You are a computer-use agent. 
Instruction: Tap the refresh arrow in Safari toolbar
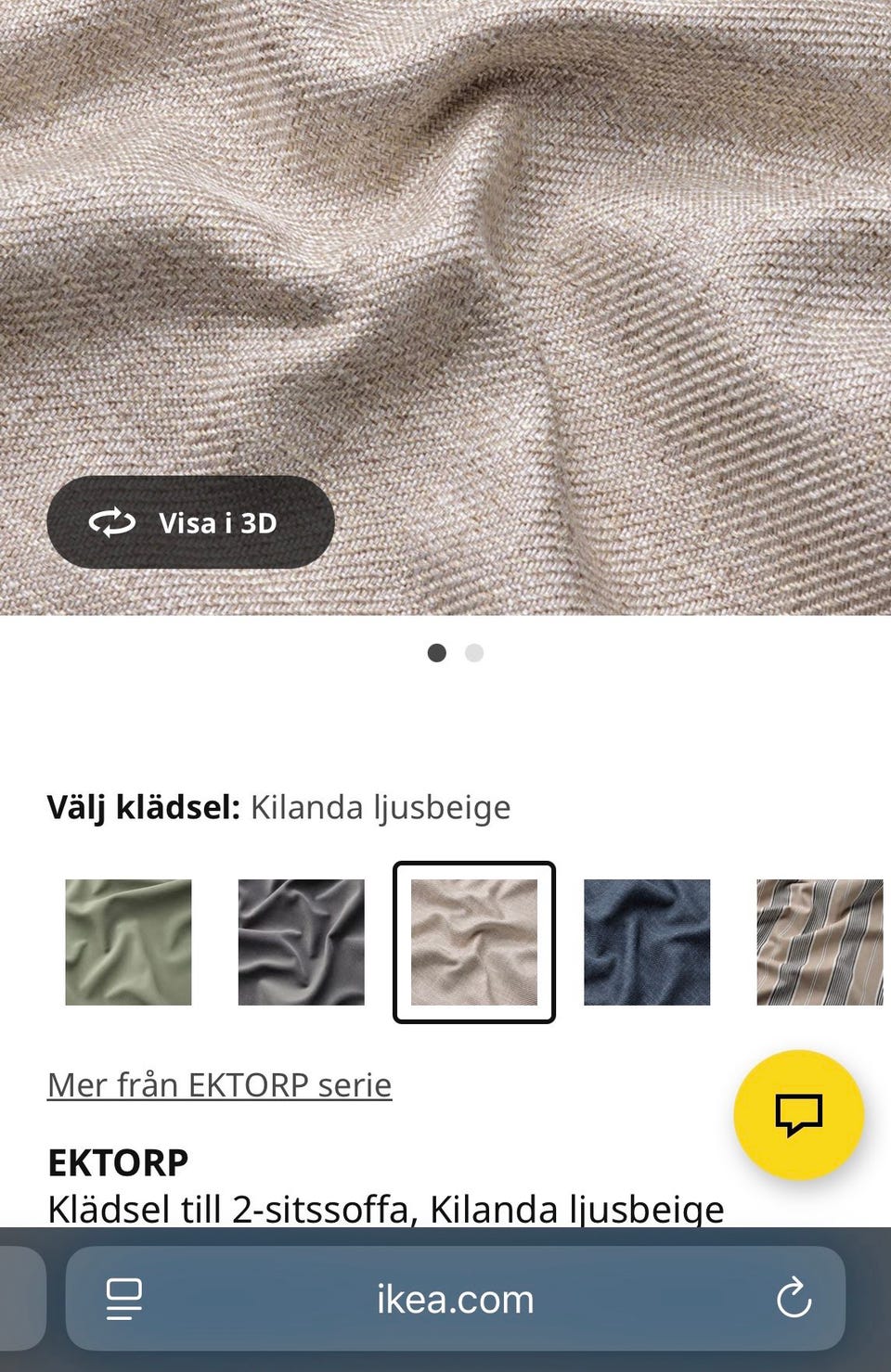click(x=794, y=1299)
